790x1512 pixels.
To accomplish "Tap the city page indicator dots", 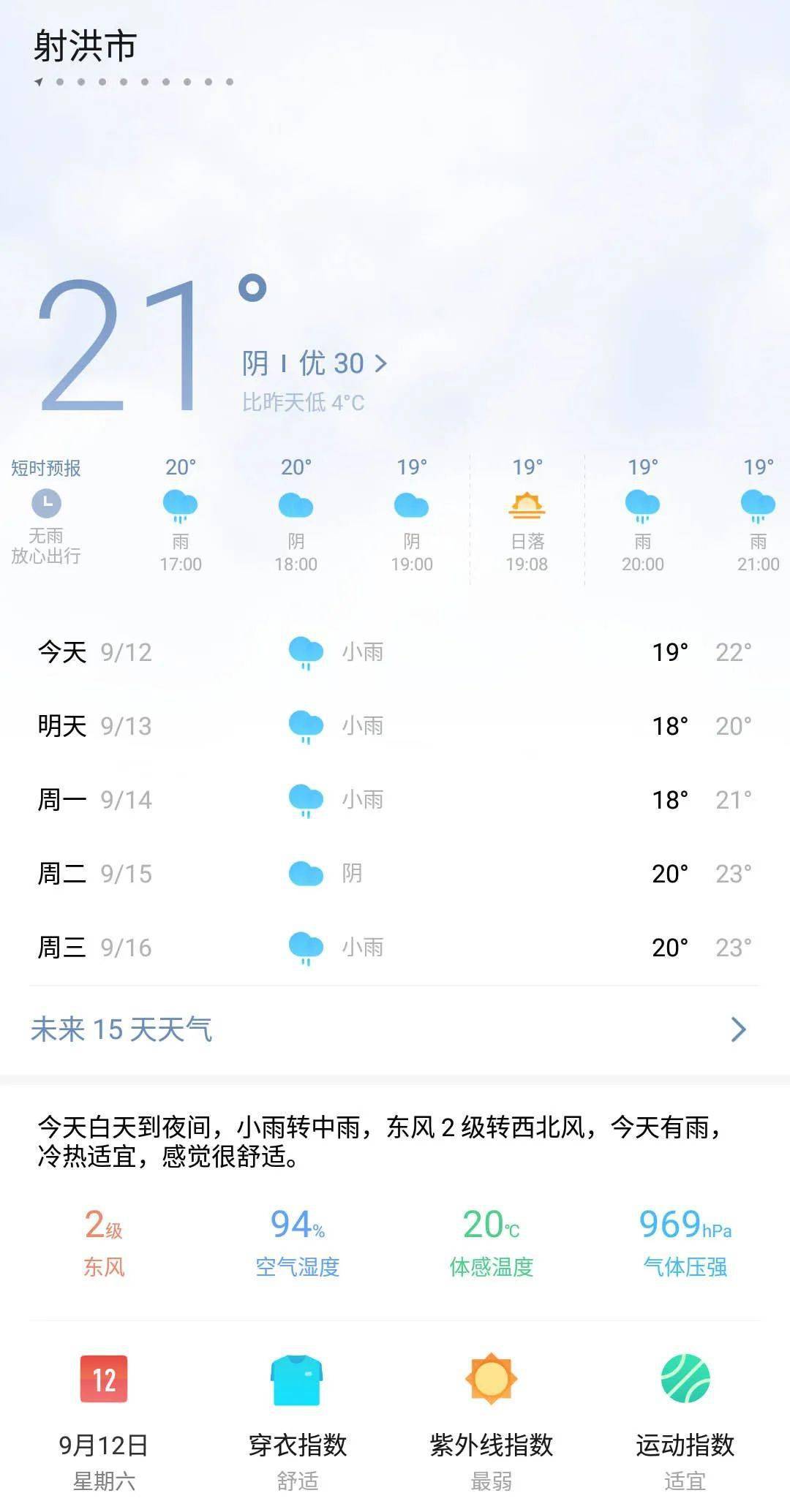I will tap(135, 82).
